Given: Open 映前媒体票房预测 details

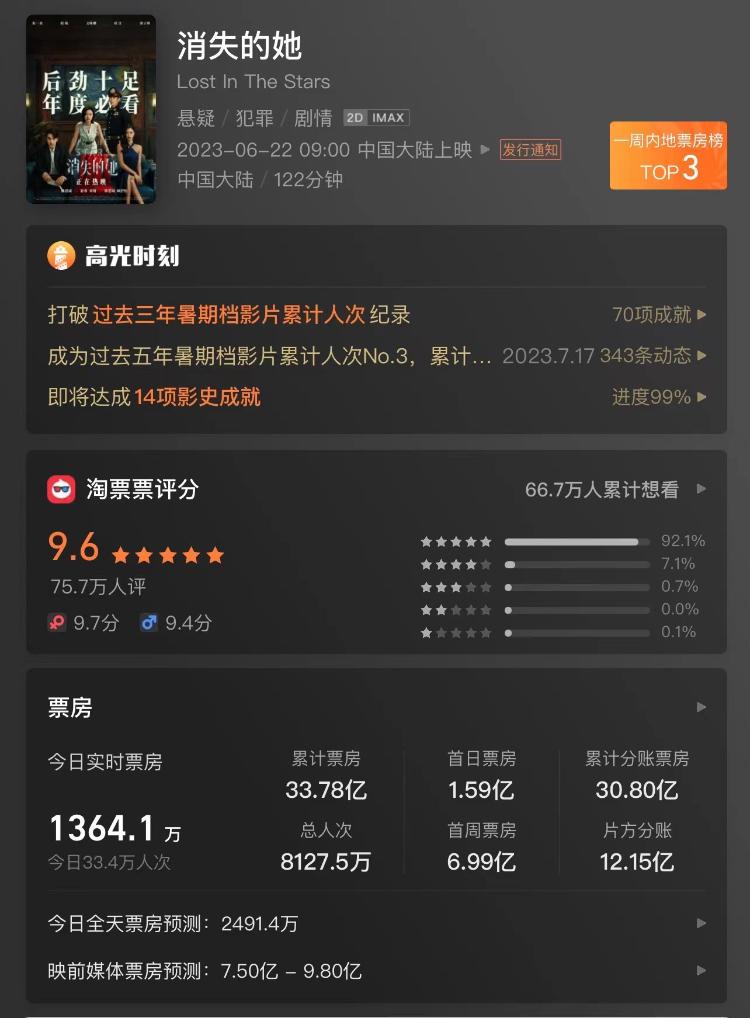Looking at the screenshot, I should click(701, 971).
